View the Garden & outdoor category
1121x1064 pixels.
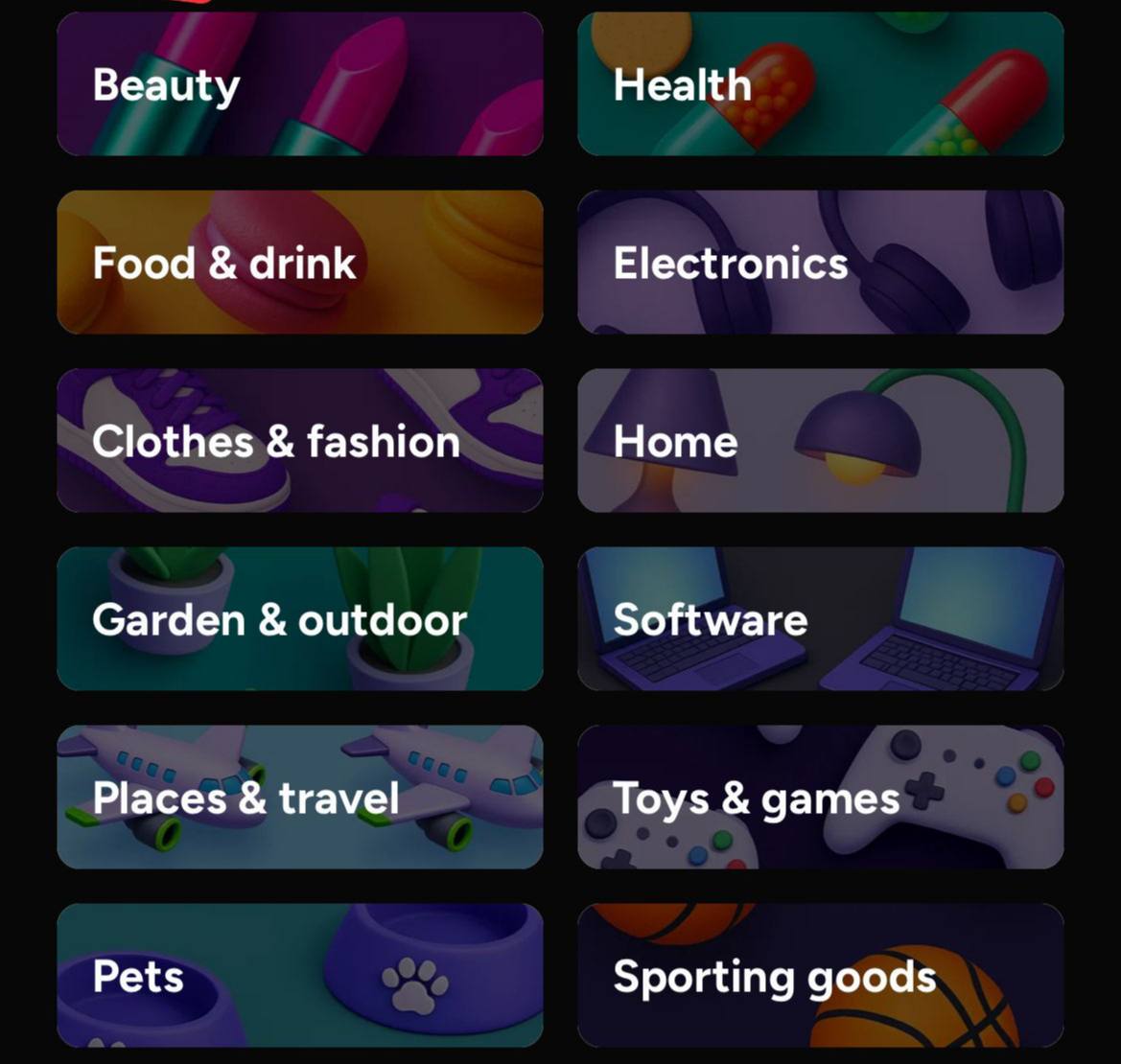coord(299,619)
